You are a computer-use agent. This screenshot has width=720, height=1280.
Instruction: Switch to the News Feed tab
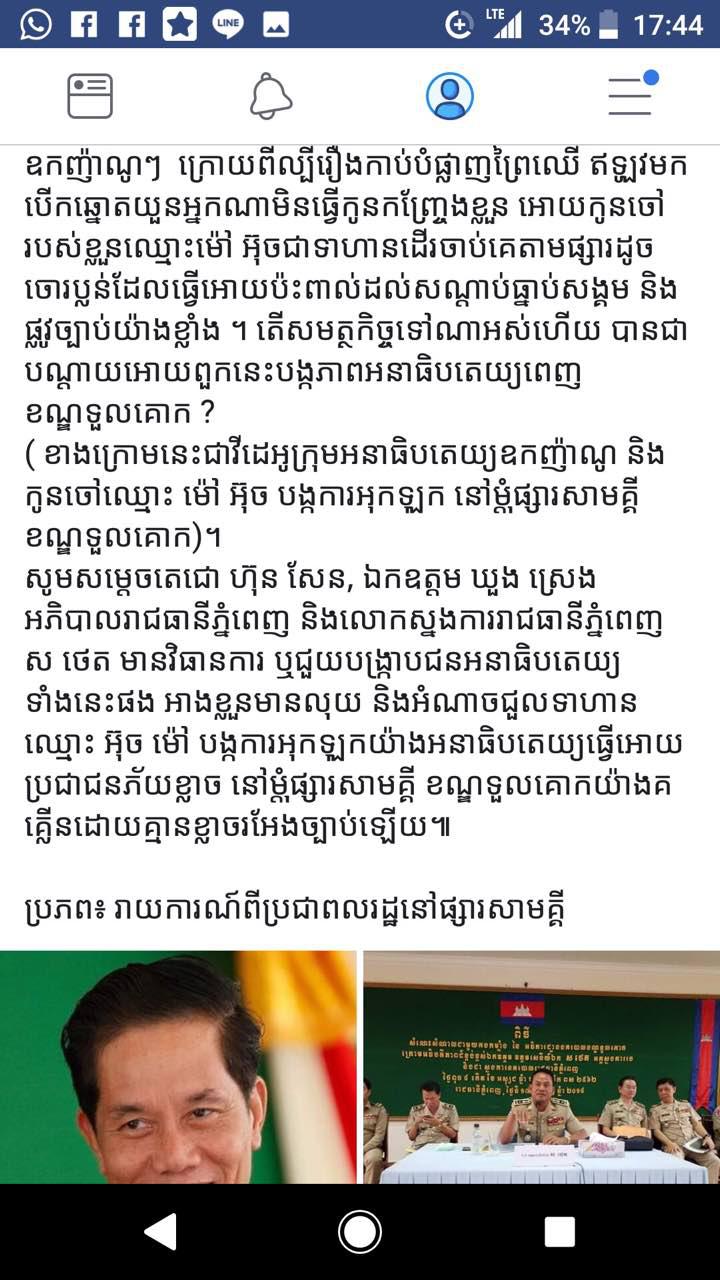coord(90,96)
